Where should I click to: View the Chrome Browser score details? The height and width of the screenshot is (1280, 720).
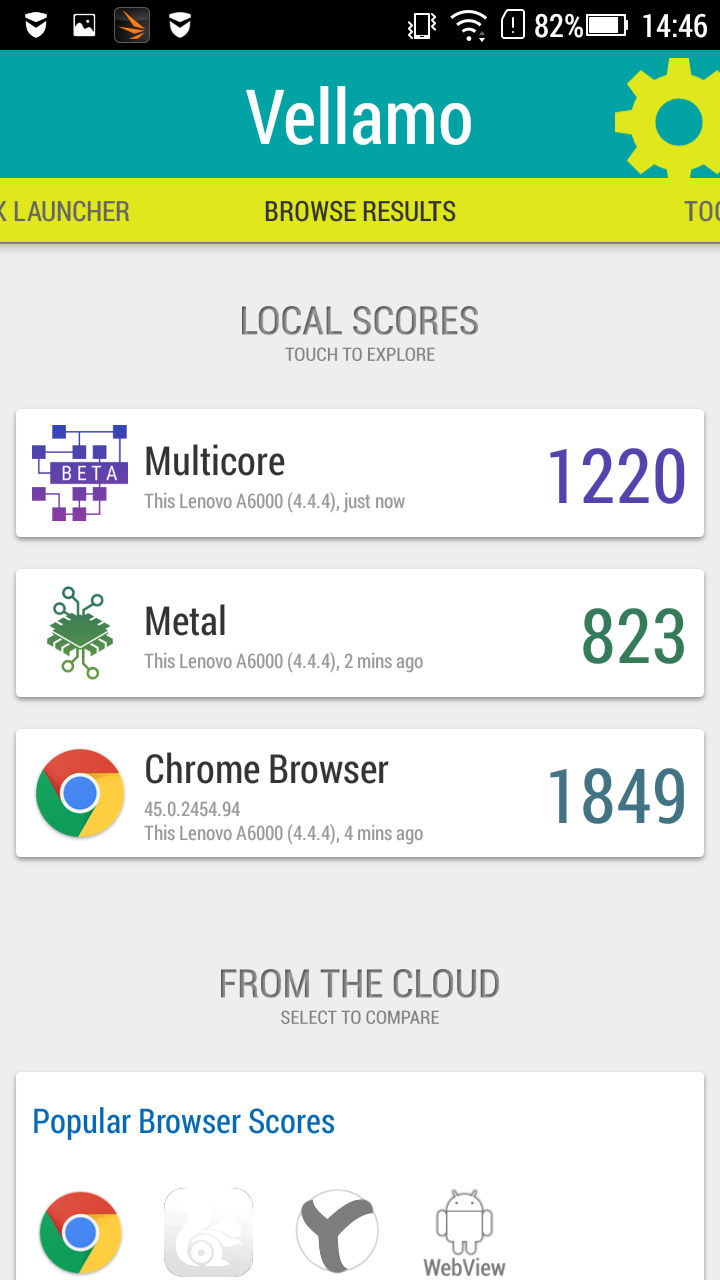click(360, 793)
